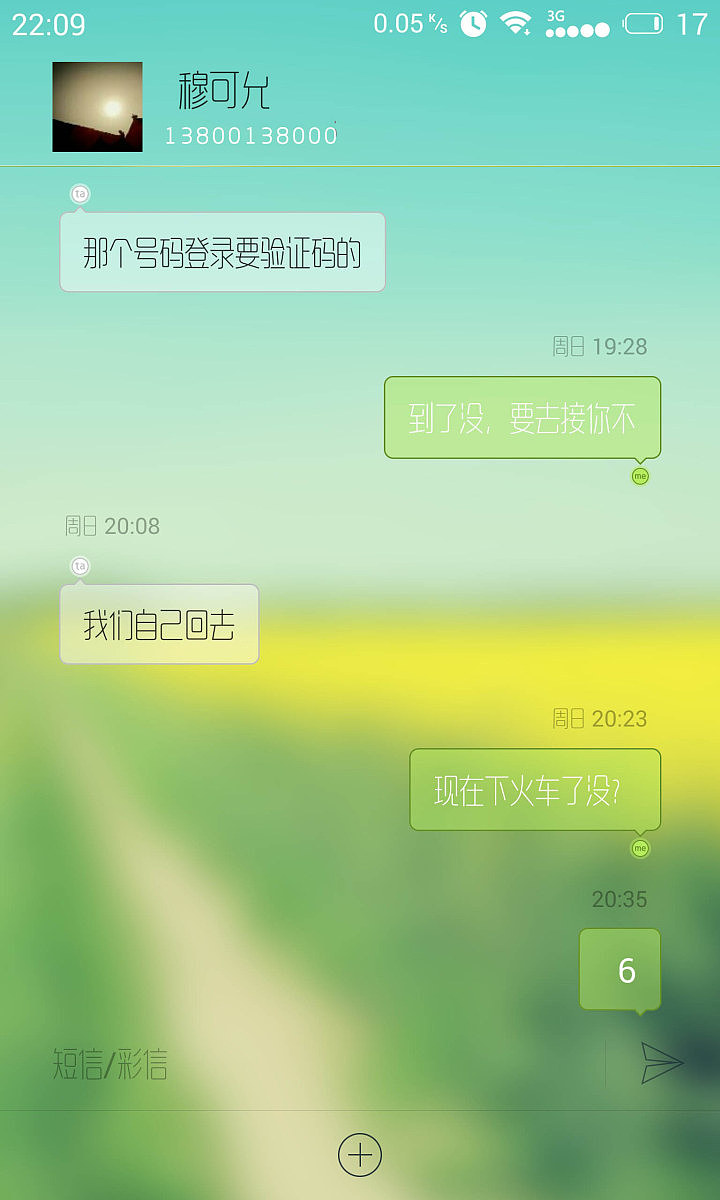
Task: Tap the 'ta' badge on 我们自己回去 message
Action: click(x=79, y=566)
